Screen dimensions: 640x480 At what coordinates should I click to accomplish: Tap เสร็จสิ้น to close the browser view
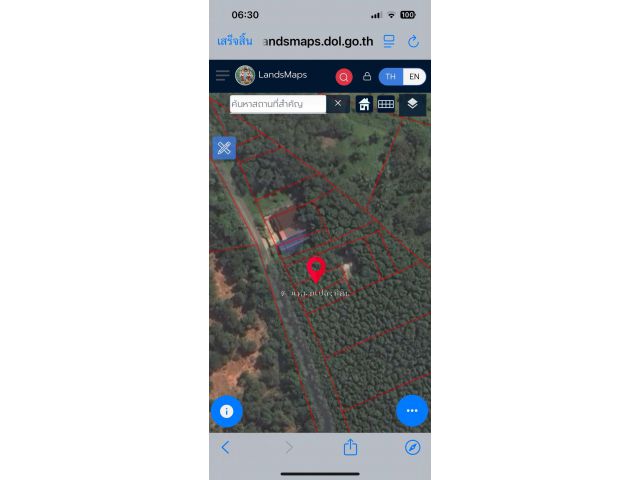[x=234, y=41]
